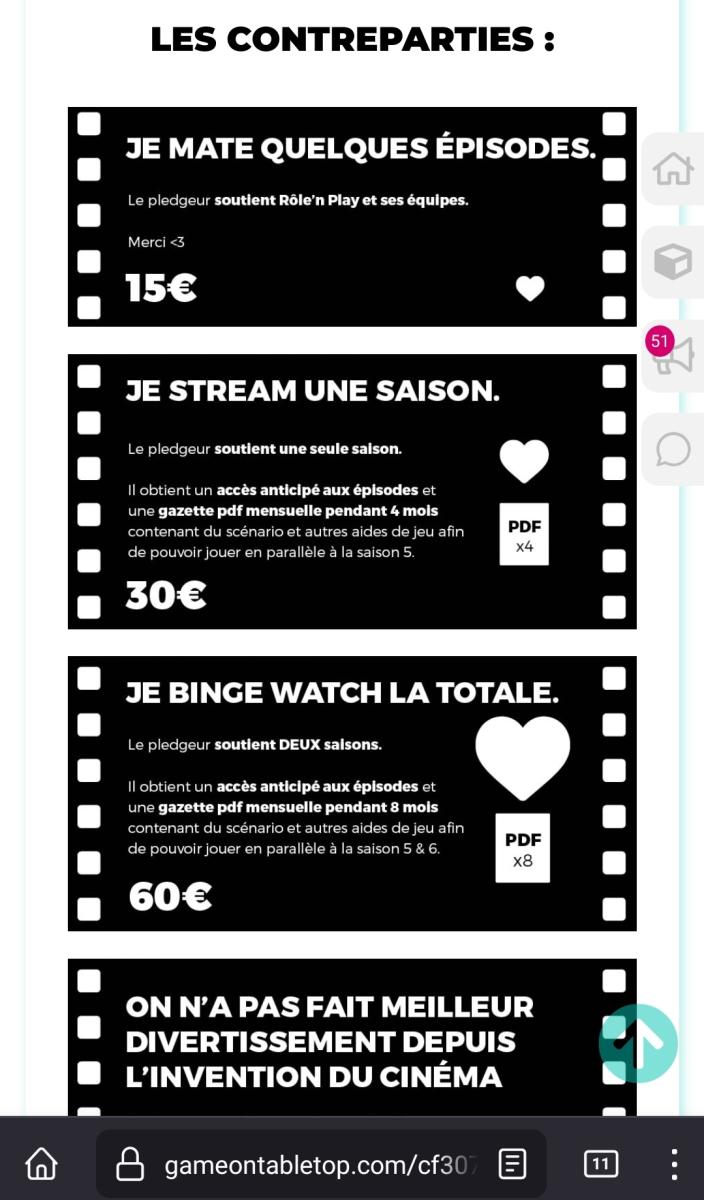Open the browser overflow menu
Image resolution: width=704 pixels, height=1200 pixels.
[x=674, y=1164]
